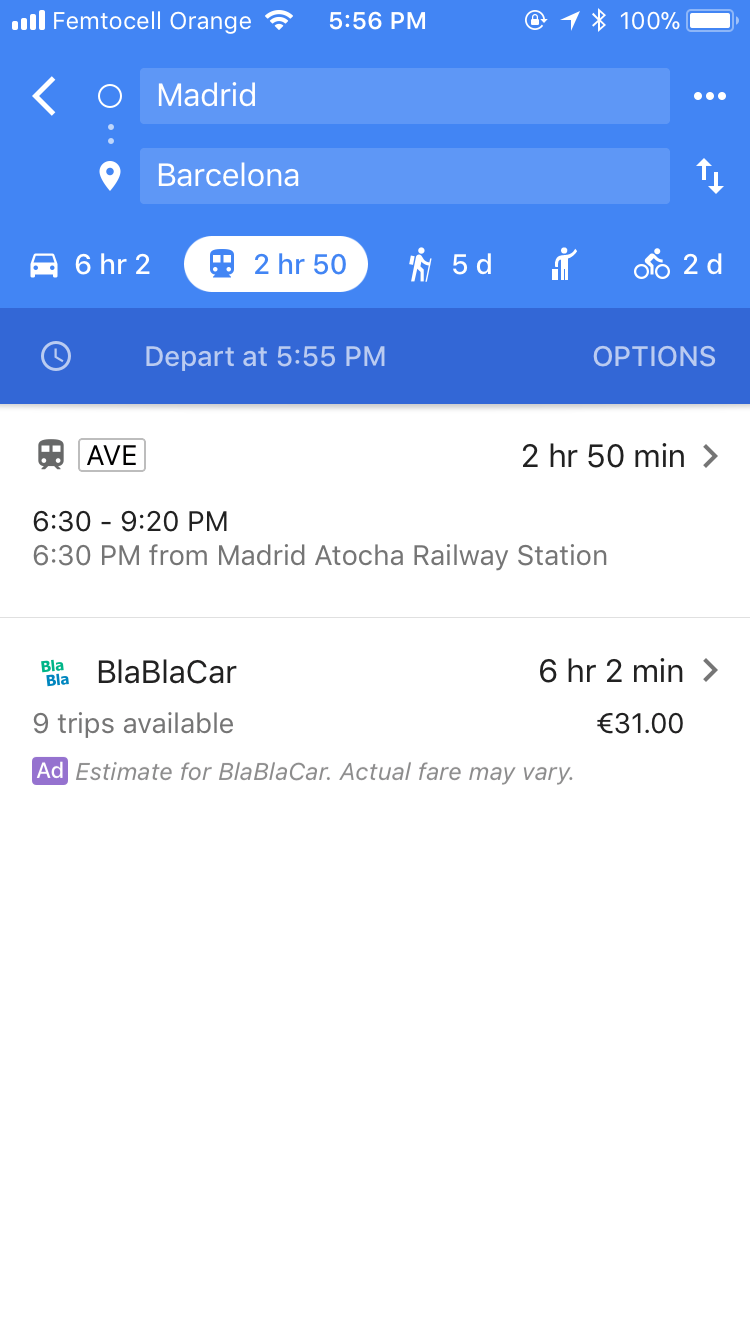Viewport: 750px width, 1334px height.
Task: Switch to ride-hailing mode
Action: point(564,265)
